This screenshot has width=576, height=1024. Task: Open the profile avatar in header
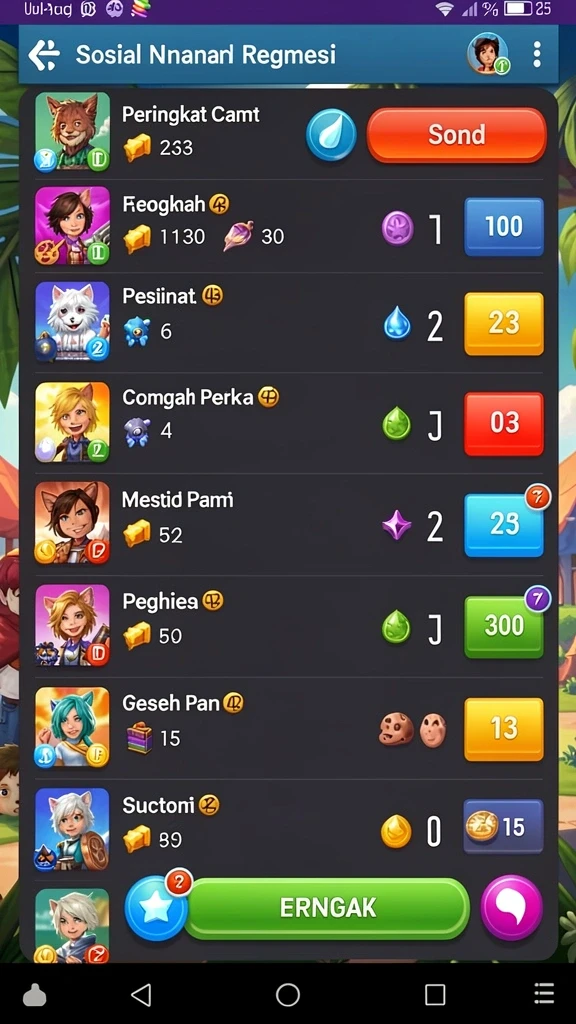tap(488, 54)
